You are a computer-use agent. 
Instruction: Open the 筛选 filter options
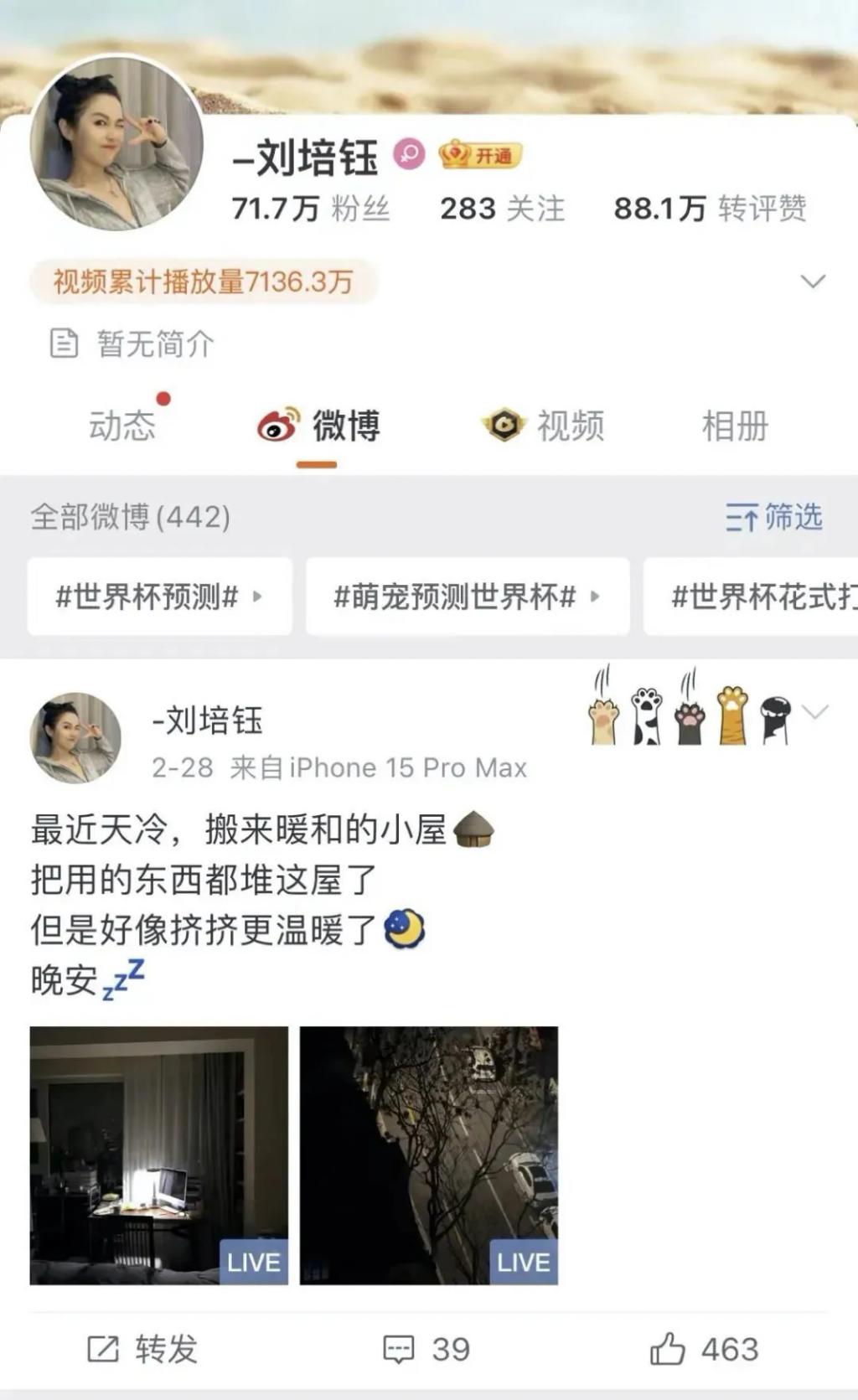coord(773,517)
